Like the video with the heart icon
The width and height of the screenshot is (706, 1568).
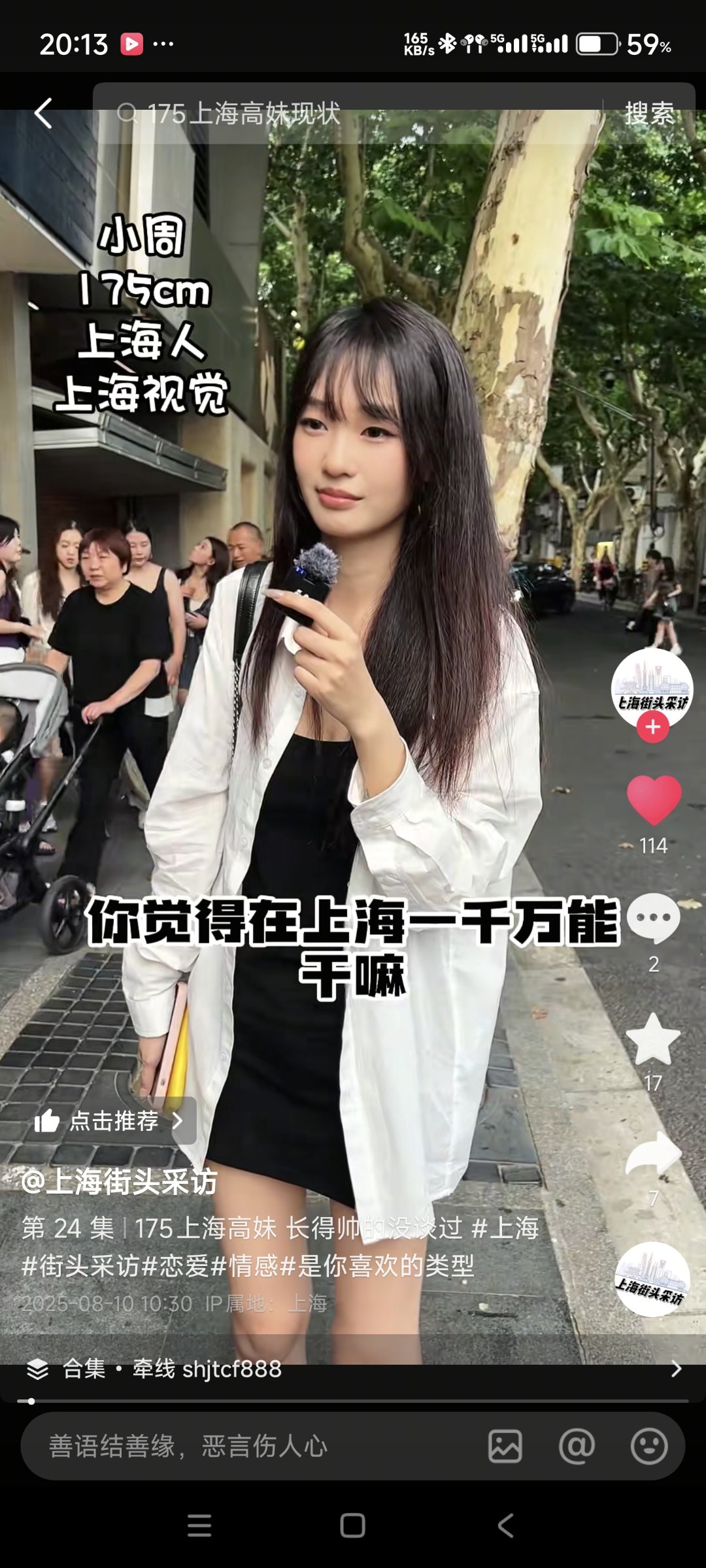pyautogui.click(x=654, y=800)
